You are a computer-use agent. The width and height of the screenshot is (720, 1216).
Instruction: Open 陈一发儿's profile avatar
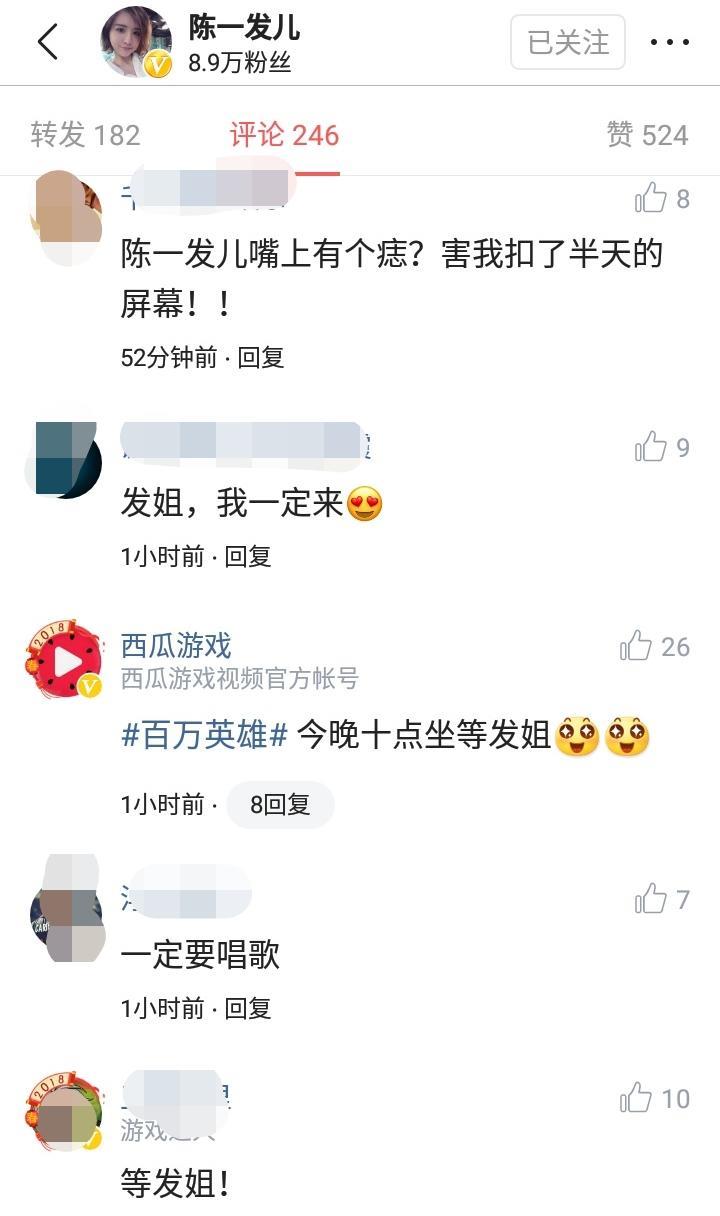(x=136, y=42)
